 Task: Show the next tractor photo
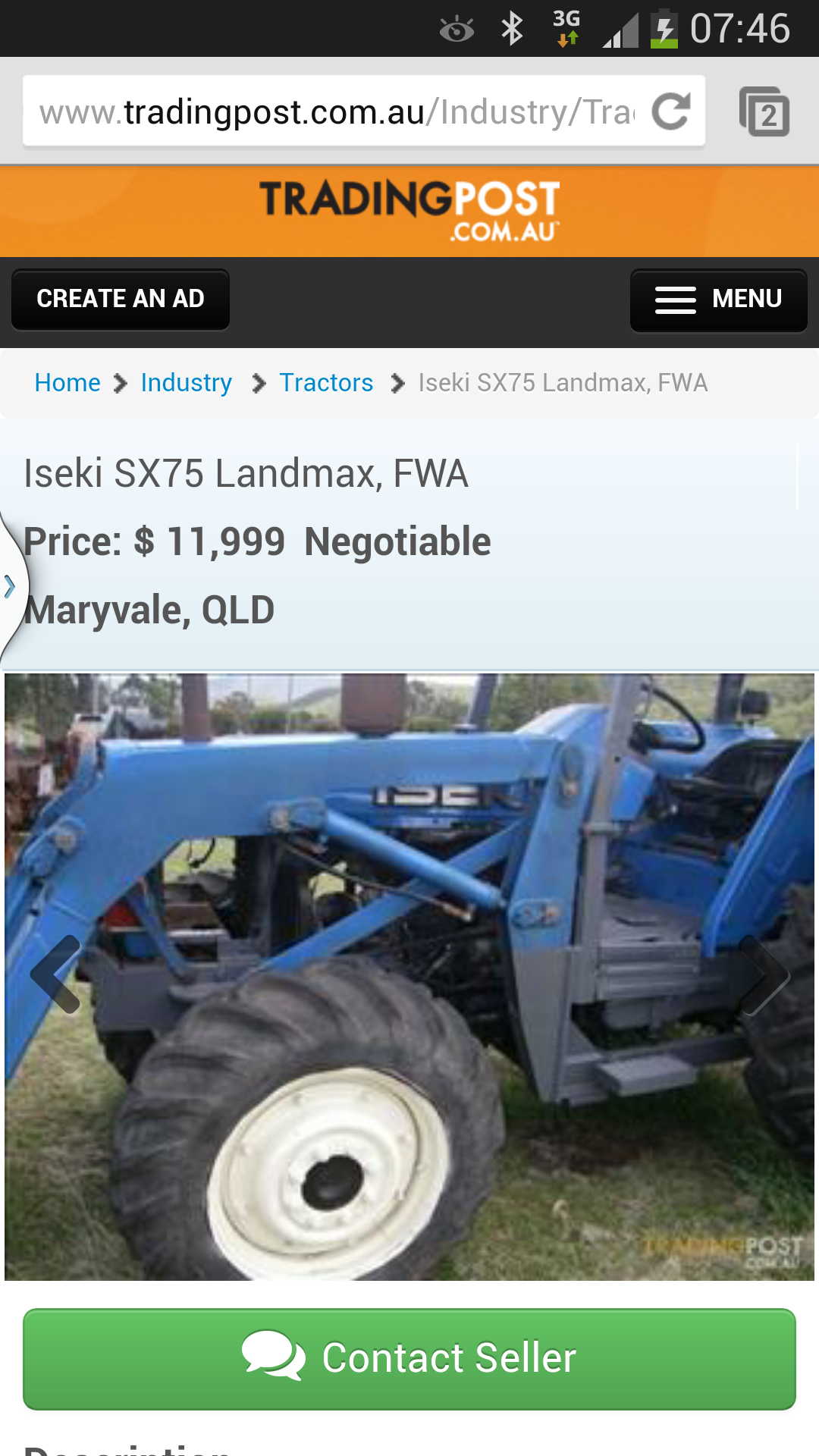764,974
